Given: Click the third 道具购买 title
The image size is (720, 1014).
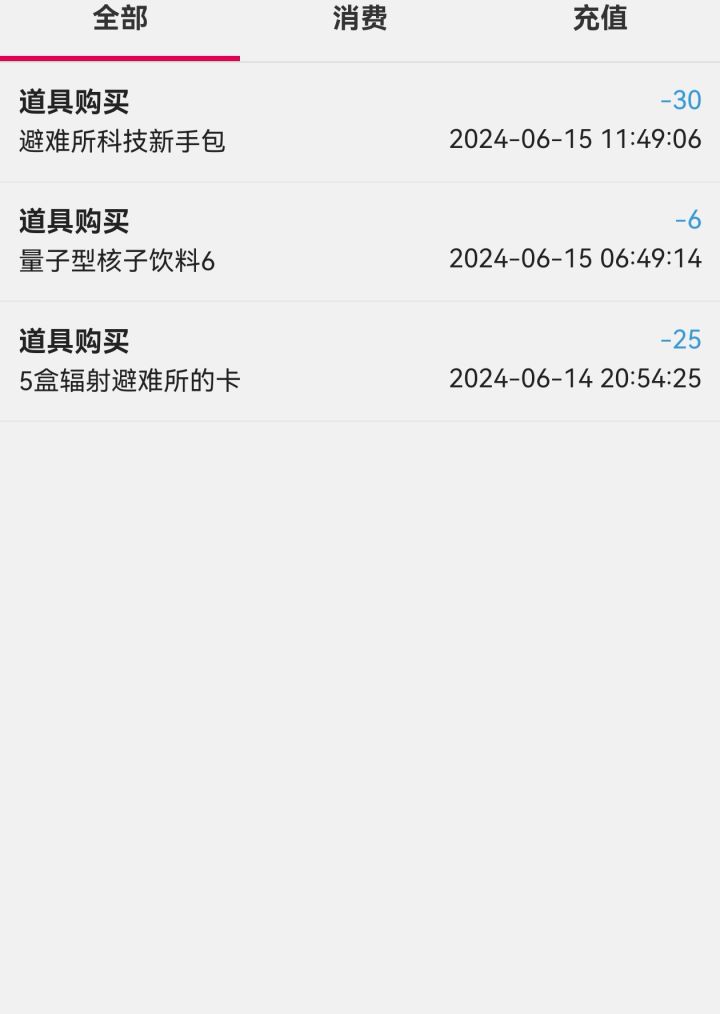Looking at the screenshot, I should point(73,341).
